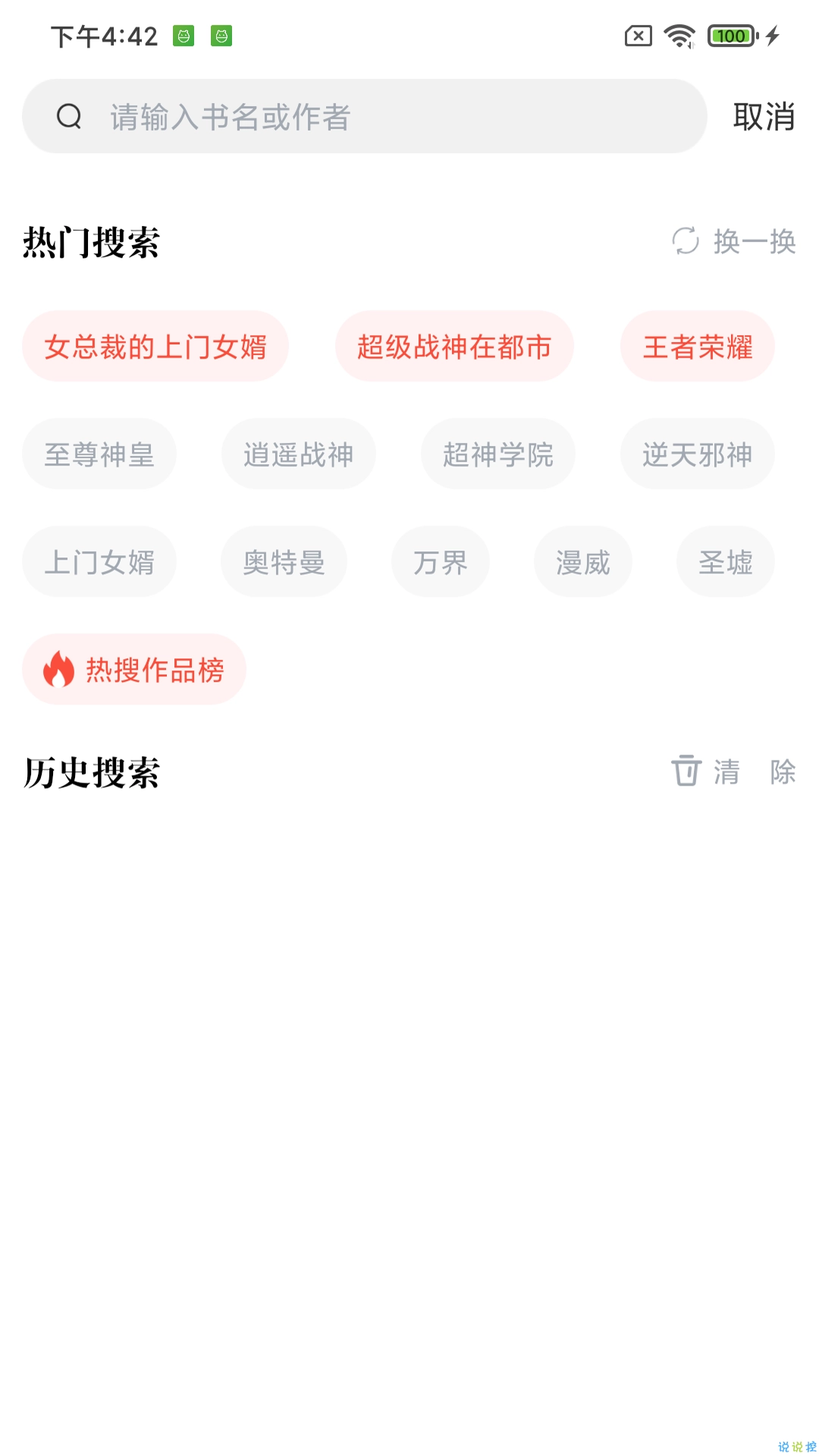Refresh hot searches with 换一换
Image resolution: width=819 pixels, height=1456 pixels.
(x=753, y=243)
